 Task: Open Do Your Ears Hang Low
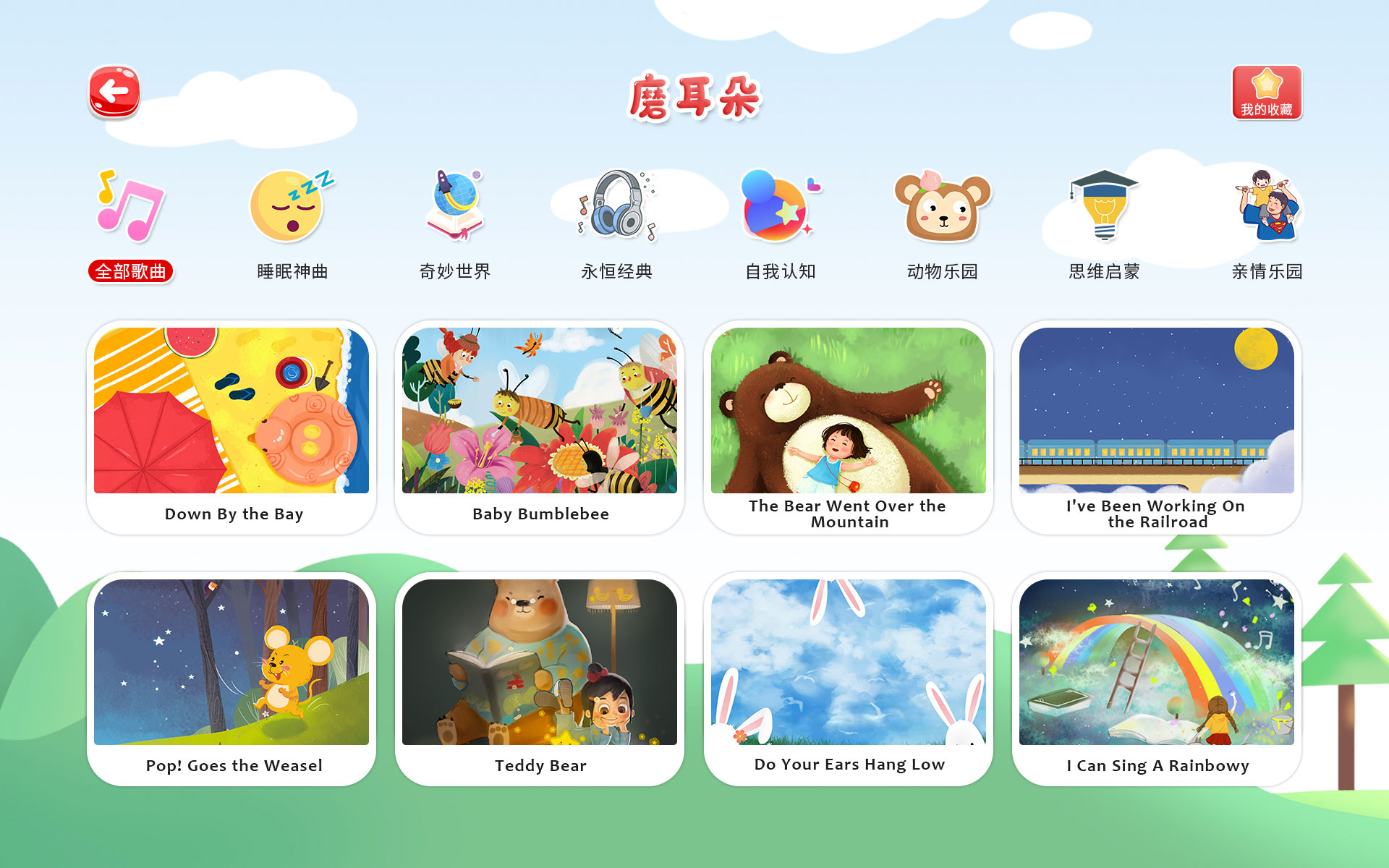coord(848,678)
